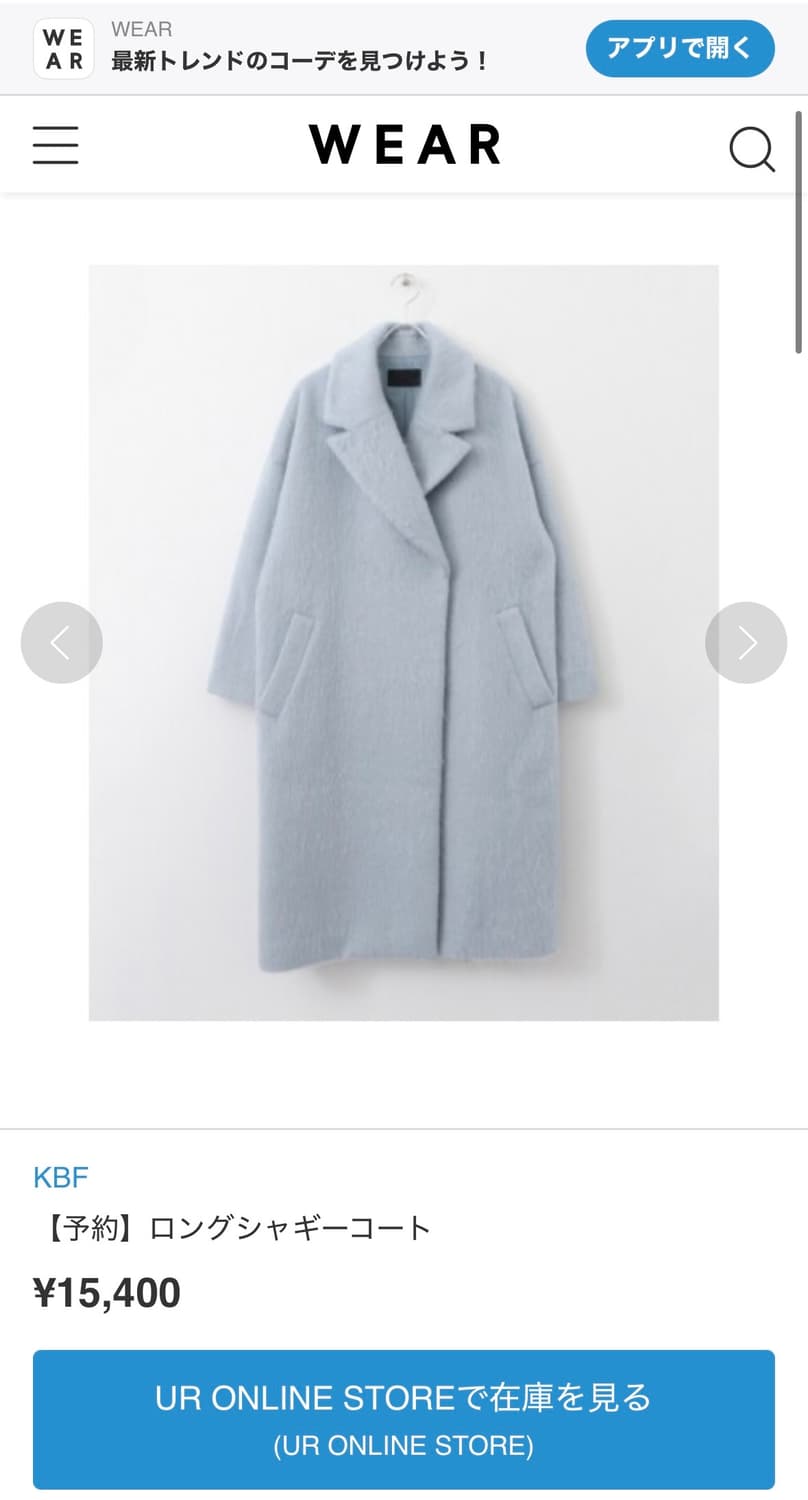
Task: Enlarge the blue shaggy coat photo
Action: pyautogui.click(x=404, y=642)
